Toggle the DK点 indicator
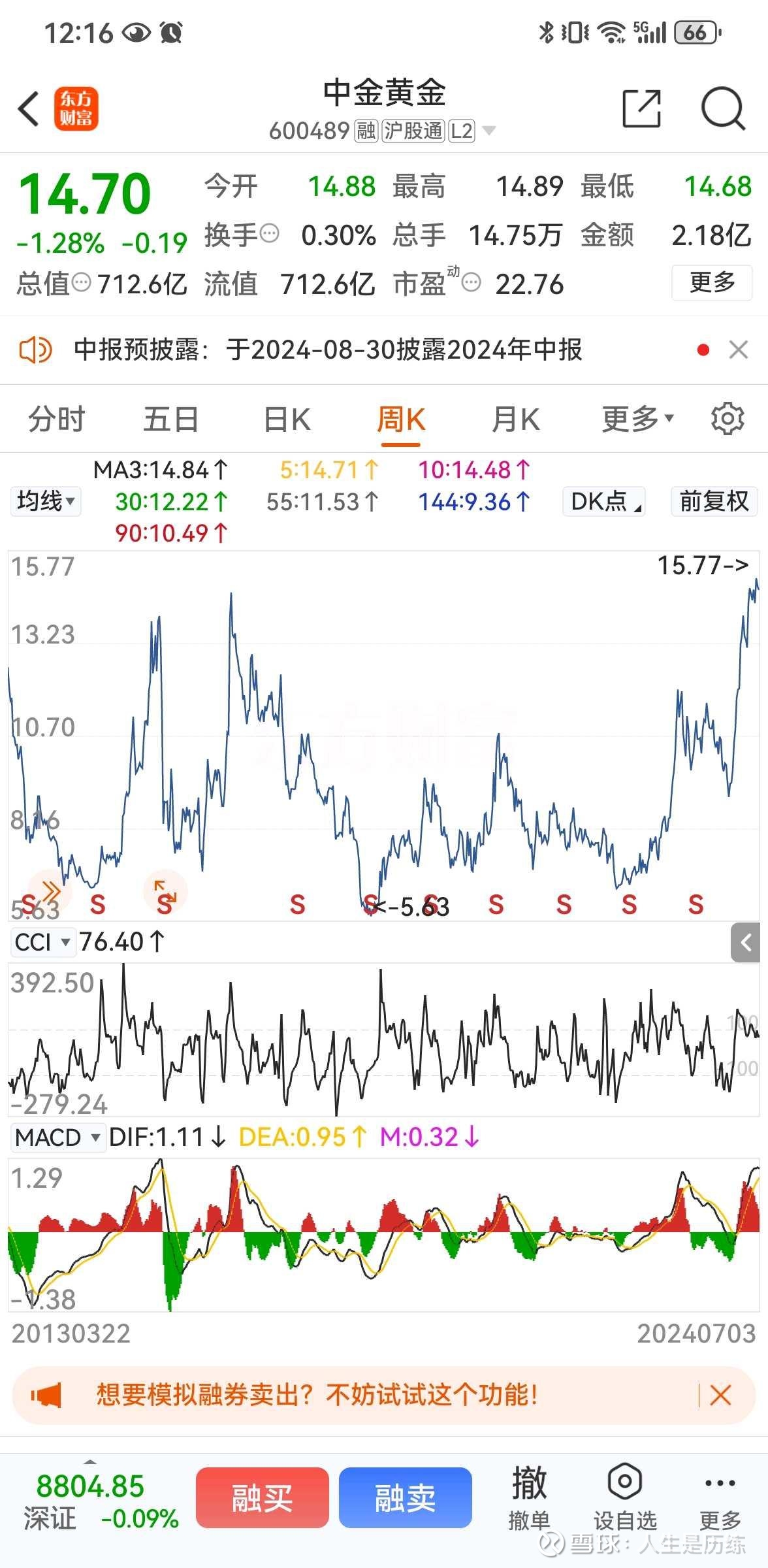 click(x=603, y=501)
